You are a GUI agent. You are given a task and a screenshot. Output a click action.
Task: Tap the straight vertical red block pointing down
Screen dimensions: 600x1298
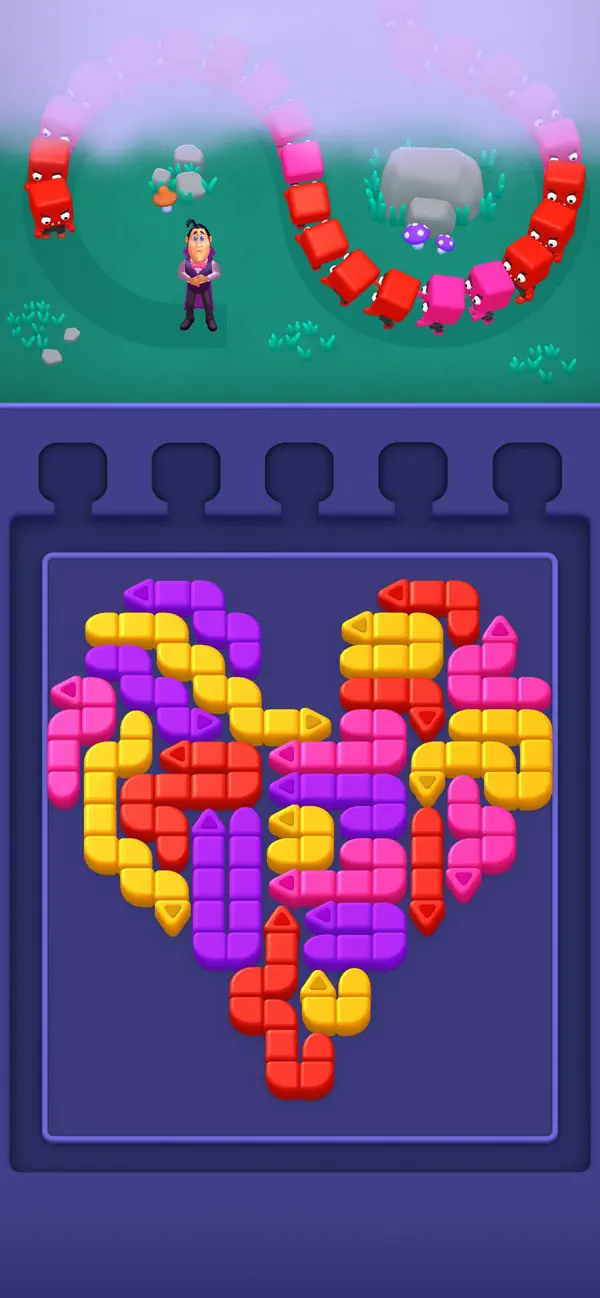[x=427, y=870]
